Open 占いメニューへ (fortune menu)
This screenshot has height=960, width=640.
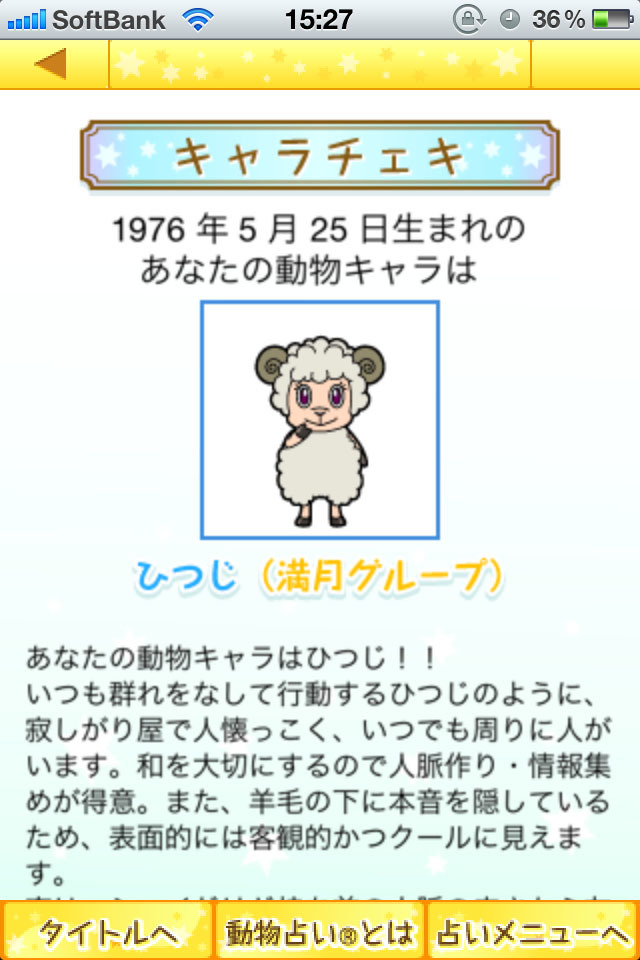(x=533, y=932)
